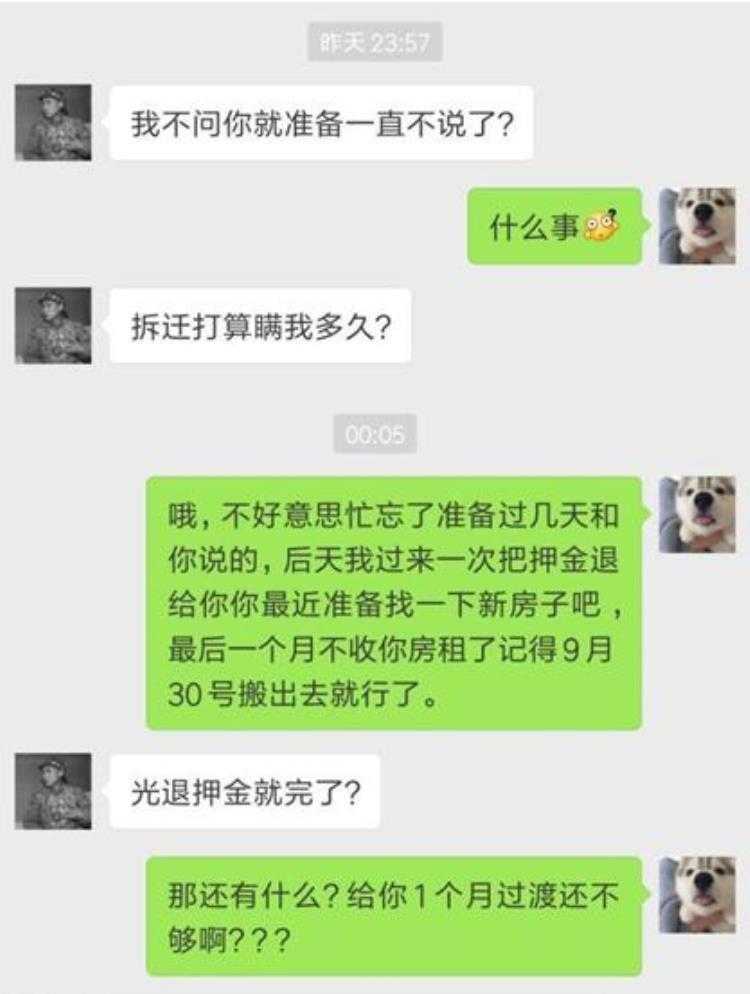Viewport: 750px width, 994px height.
Task: Open sender's avatar beside 我不问你就准备一直不说了 message
Action: (x=53, y=123)
